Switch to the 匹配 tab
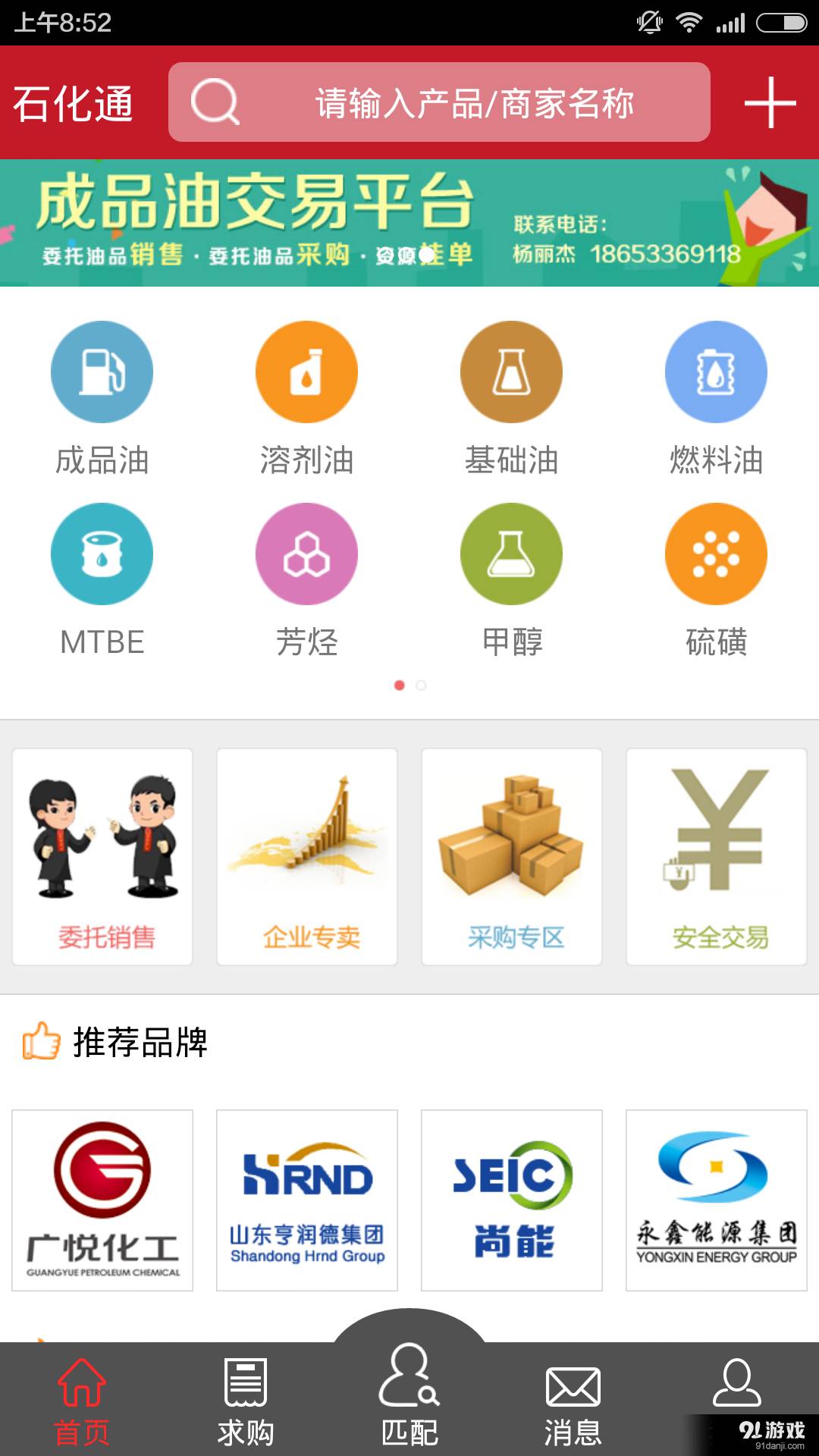Viewport: 819px width, 1456px height. pos(409,1403)
